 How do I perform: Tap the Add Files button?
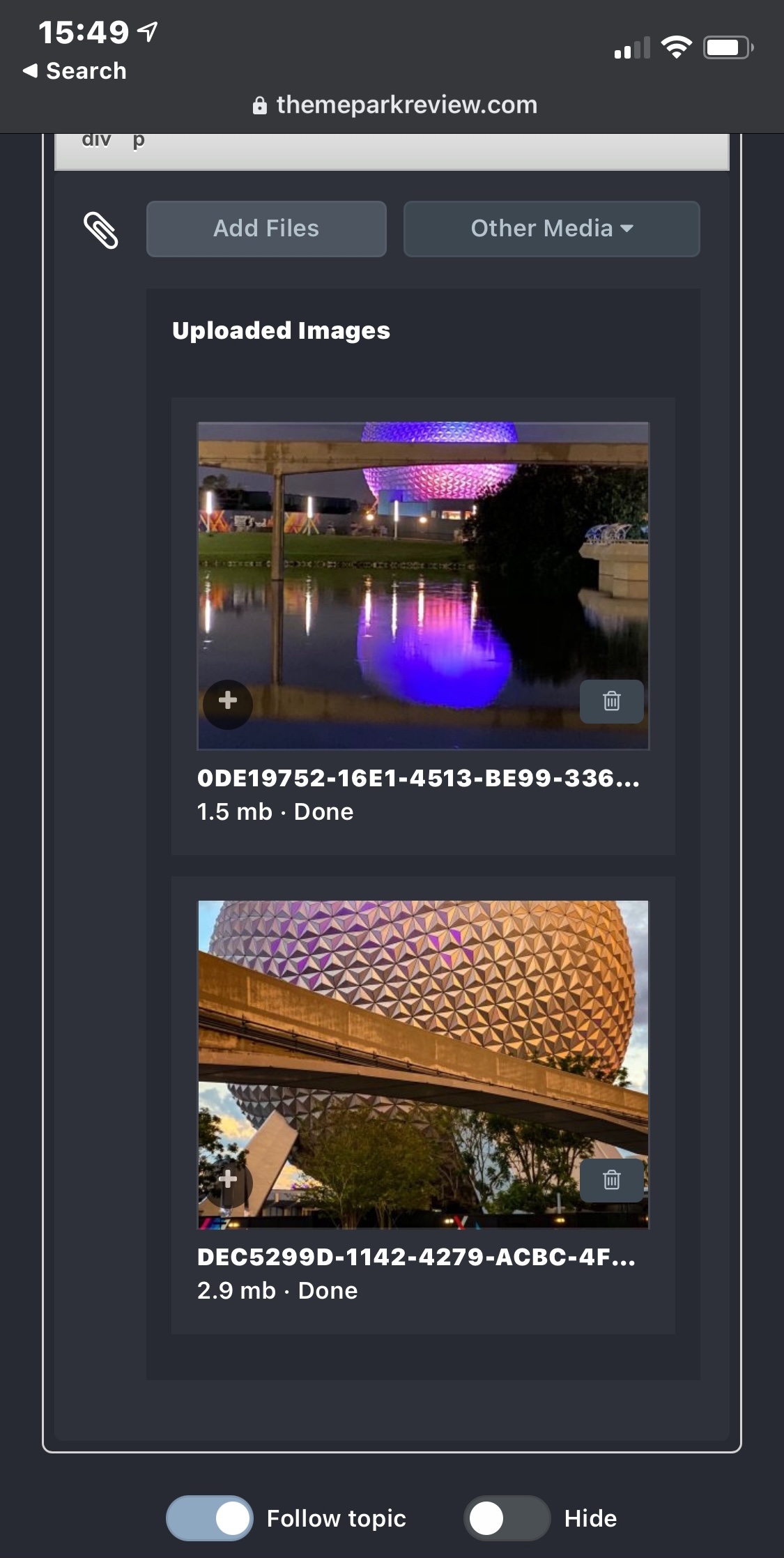pos(266,229)
